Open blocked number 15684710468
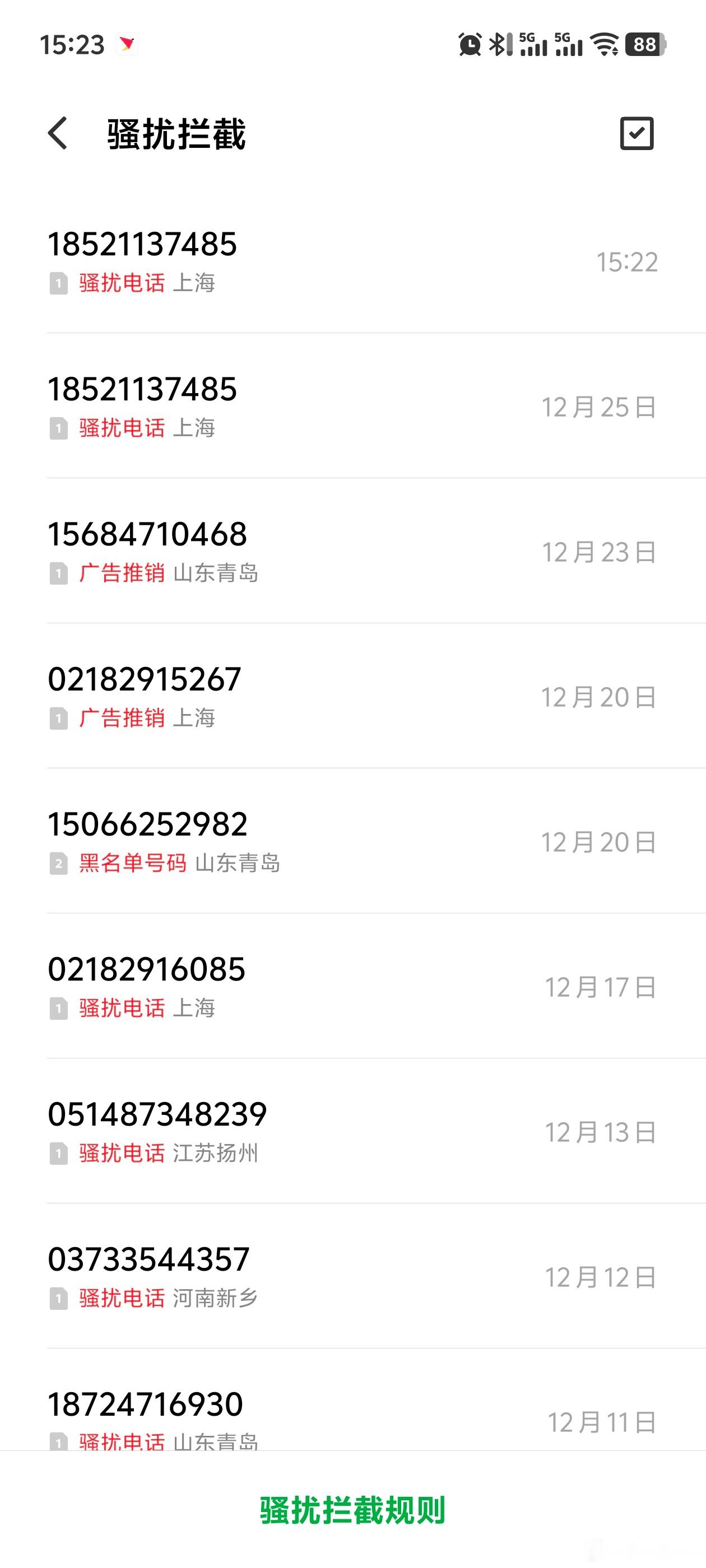 tap(352, 551)
